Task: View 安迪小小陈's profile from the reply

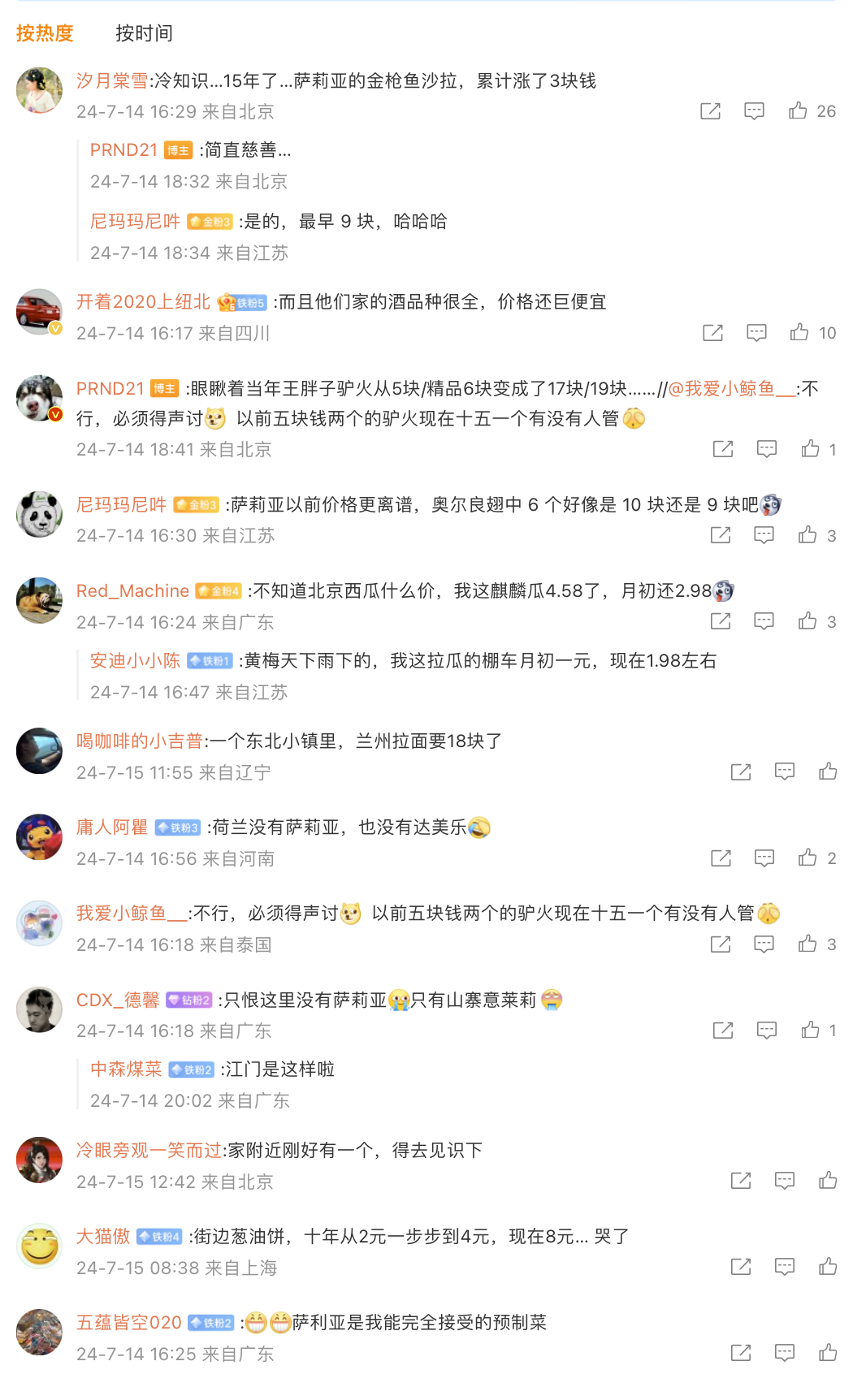Action: [135, 661]
